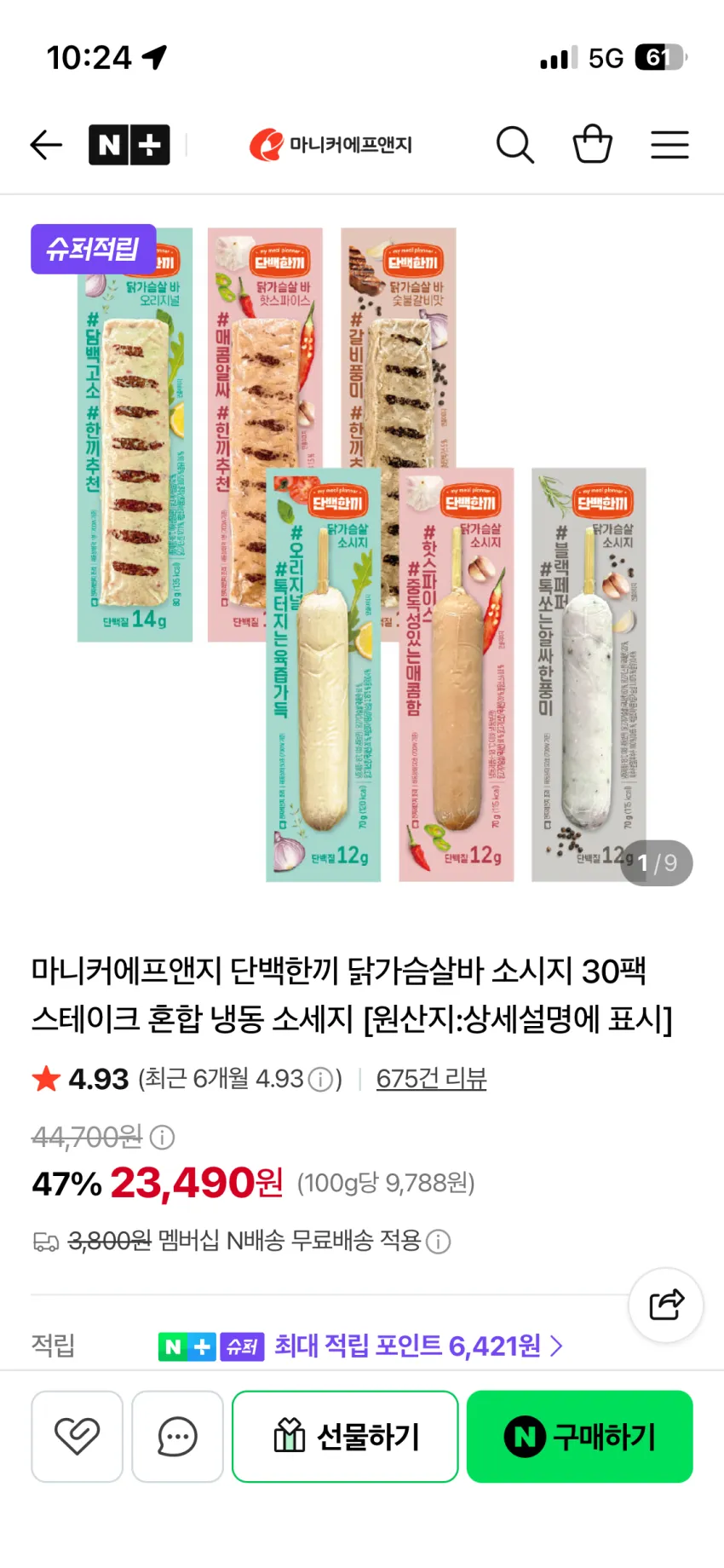This screenshot has height=1568, width=724.
Task: Open the product photo gallery
Action: click(362, 554)
